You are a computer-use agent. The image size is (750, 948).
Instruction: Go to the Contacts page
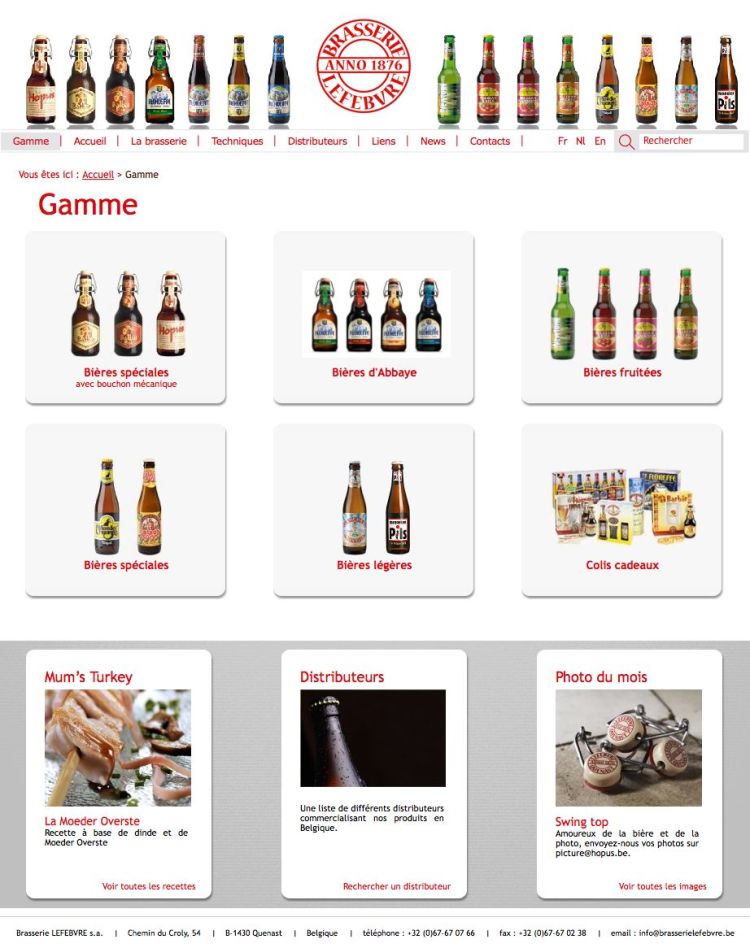[490, 141]
